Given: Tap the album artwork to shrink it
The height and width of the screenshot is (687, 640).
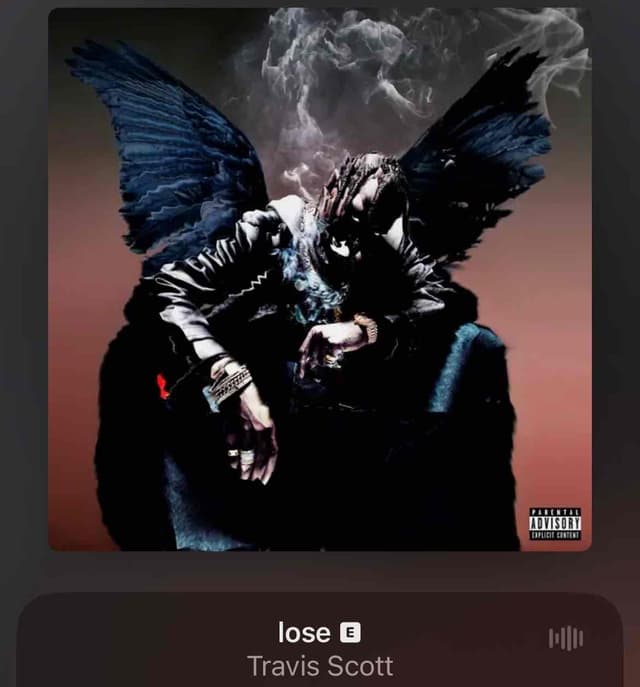Looking at the screenshot, I should (320, 278).
